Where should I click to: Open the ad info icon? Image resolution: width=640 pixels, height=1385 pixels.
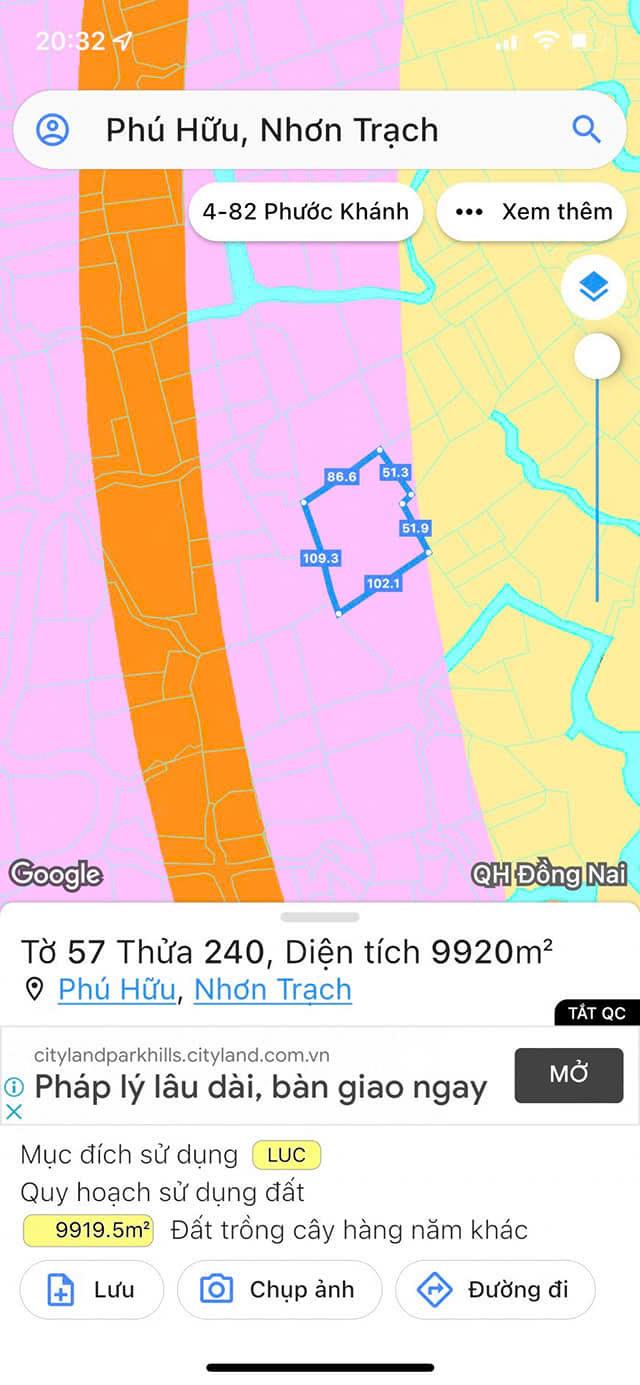coord(13,1086)
